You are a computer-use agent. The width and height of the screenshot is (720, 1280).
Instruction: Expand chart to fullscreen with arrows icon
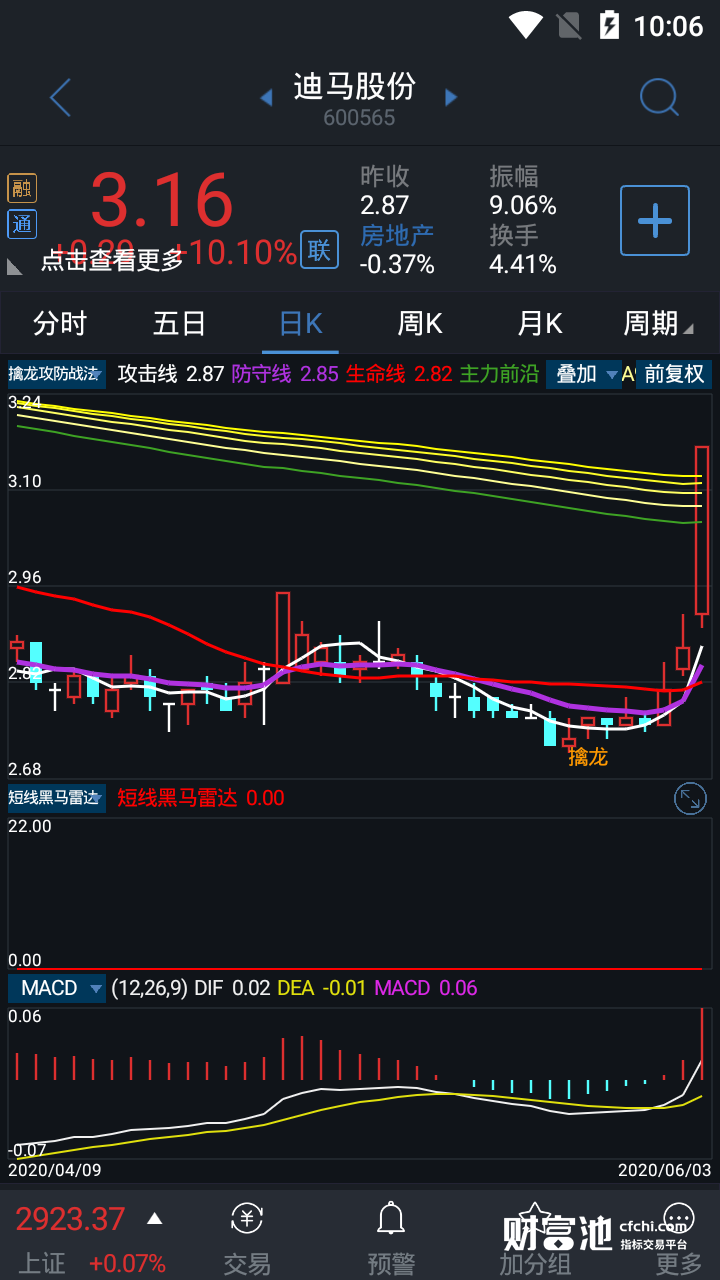tap(690, 798)
